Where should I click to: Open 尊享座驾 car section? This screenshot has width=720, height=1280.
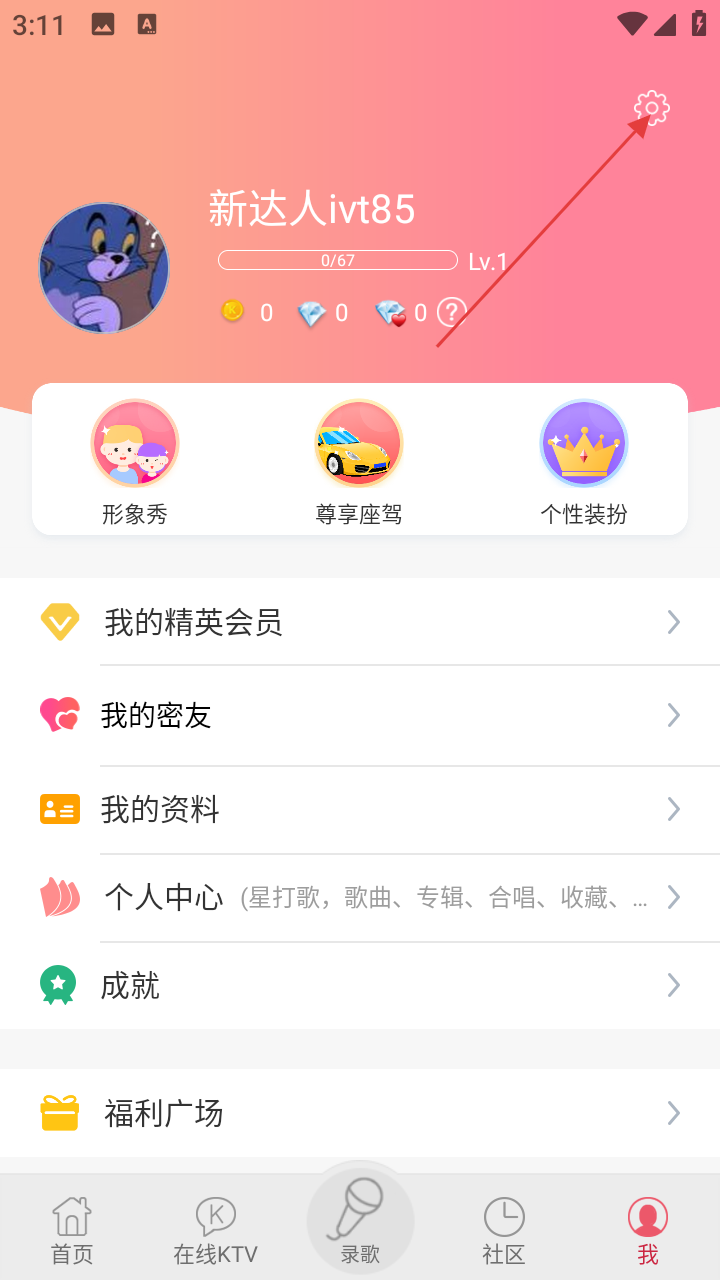359,460
